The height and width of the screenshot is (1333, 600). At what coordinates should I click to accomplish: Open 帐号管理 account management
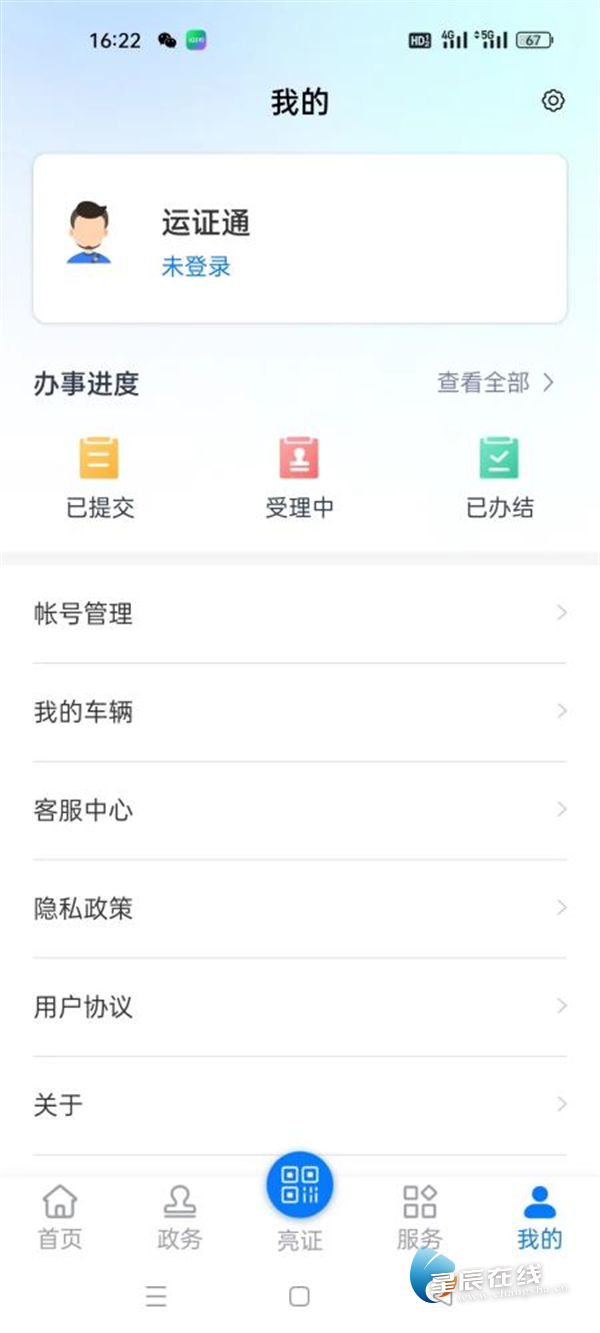click(x=299, y=614)
